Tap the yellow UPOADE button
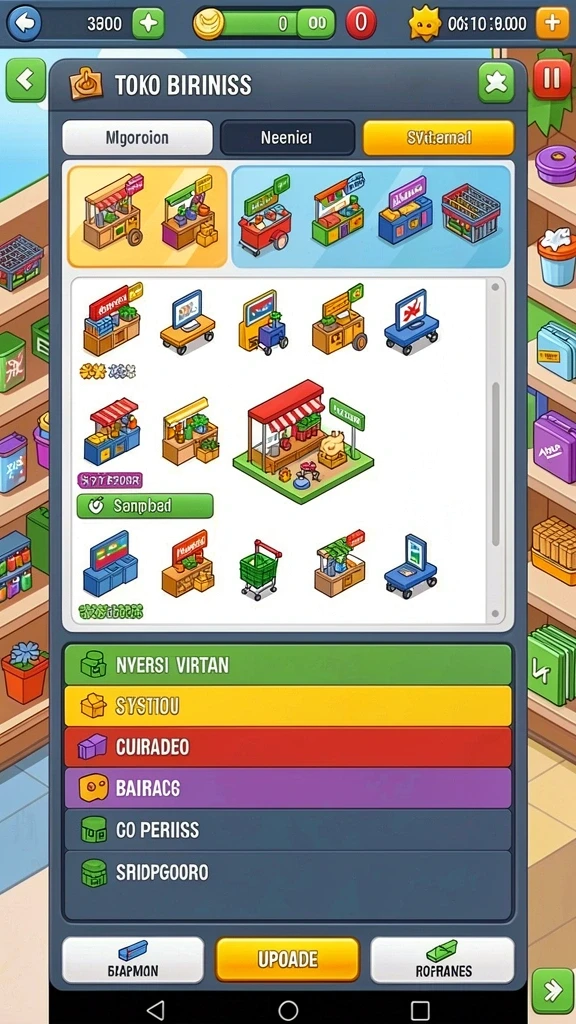 pyautogui.click(x=287, y=959)
